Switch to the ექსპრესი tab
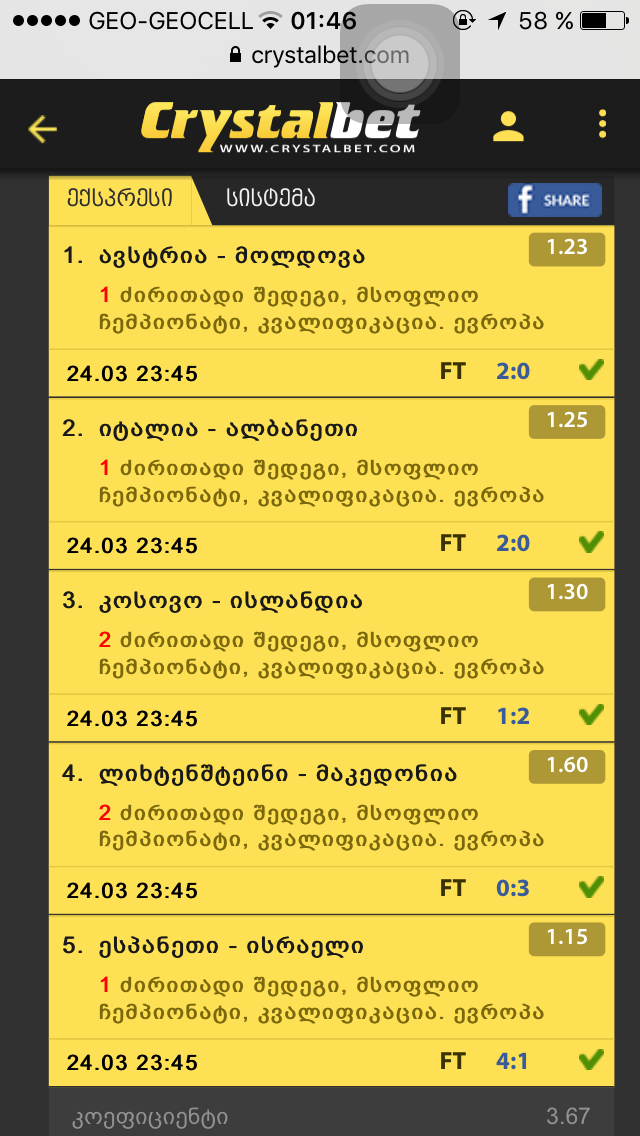Viewport: 640px width, 1136px height. pos(120,198)
